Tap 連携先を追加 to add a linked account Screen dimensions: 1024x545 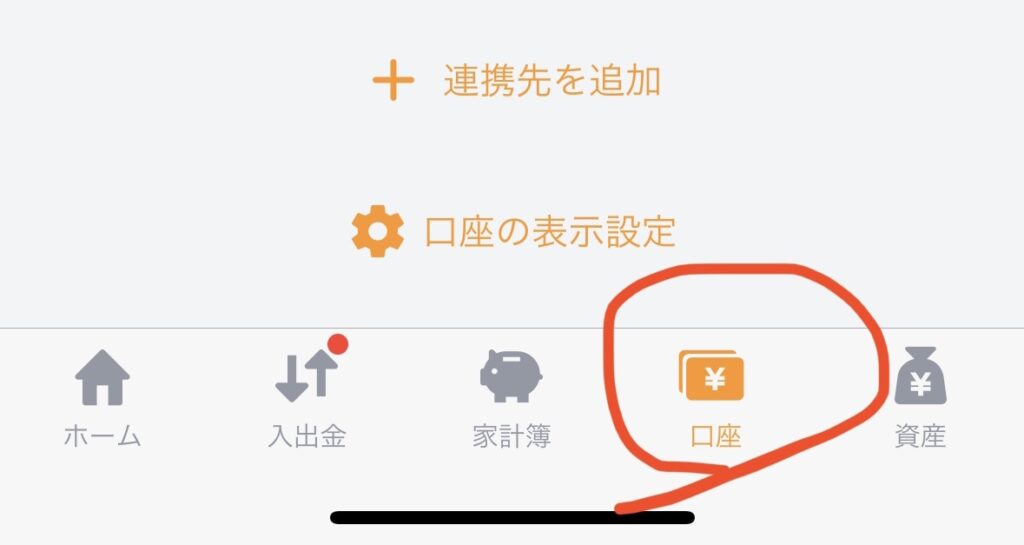coord(516,81)
